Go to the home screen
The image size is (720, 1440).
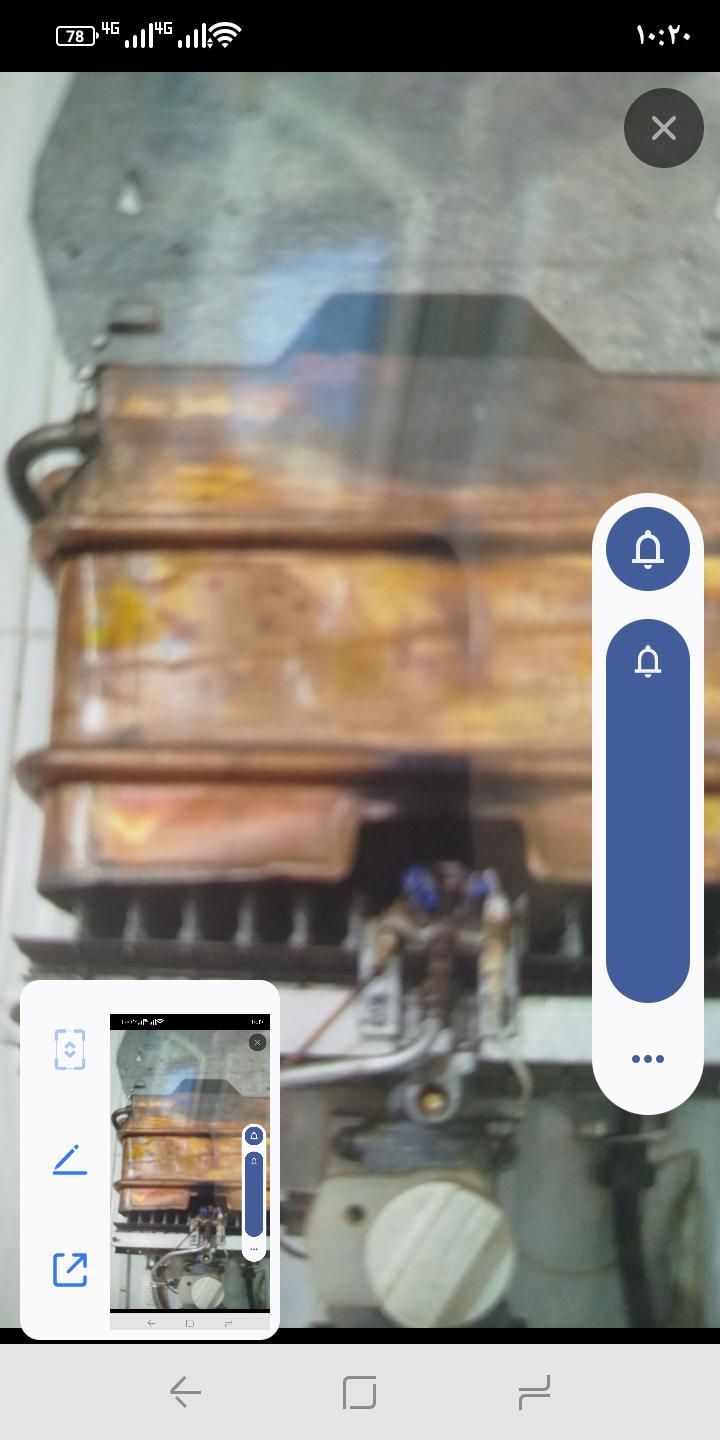click(x=359, y=1392)
